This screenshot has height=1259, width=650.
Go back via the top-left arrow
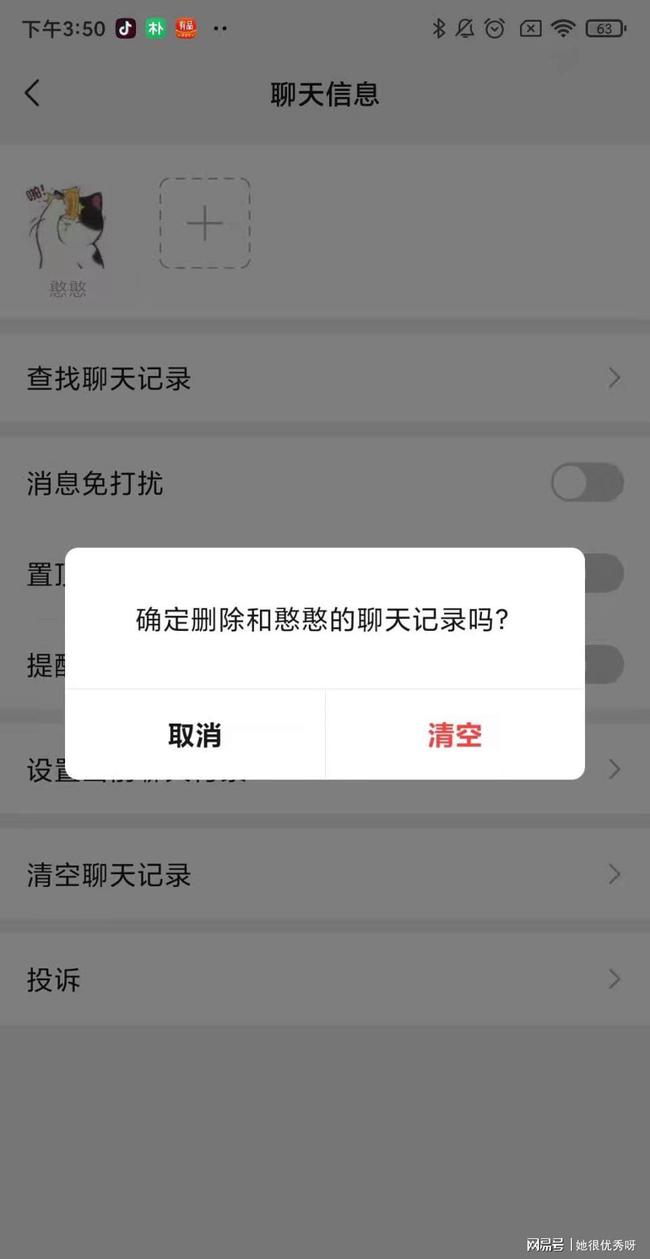pyautogui.click(x=33, y=93)
